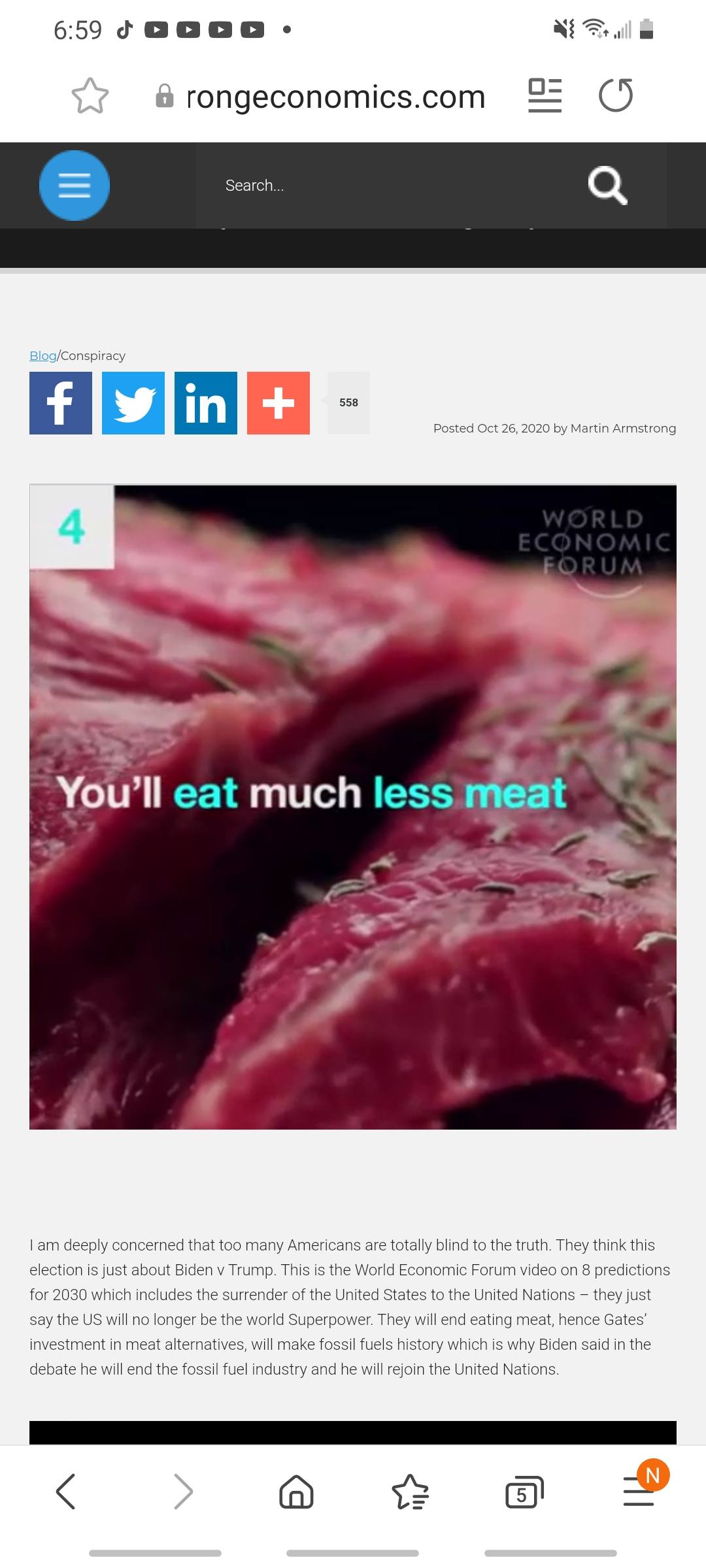Open more sharing options plus button

pos(278,403)
